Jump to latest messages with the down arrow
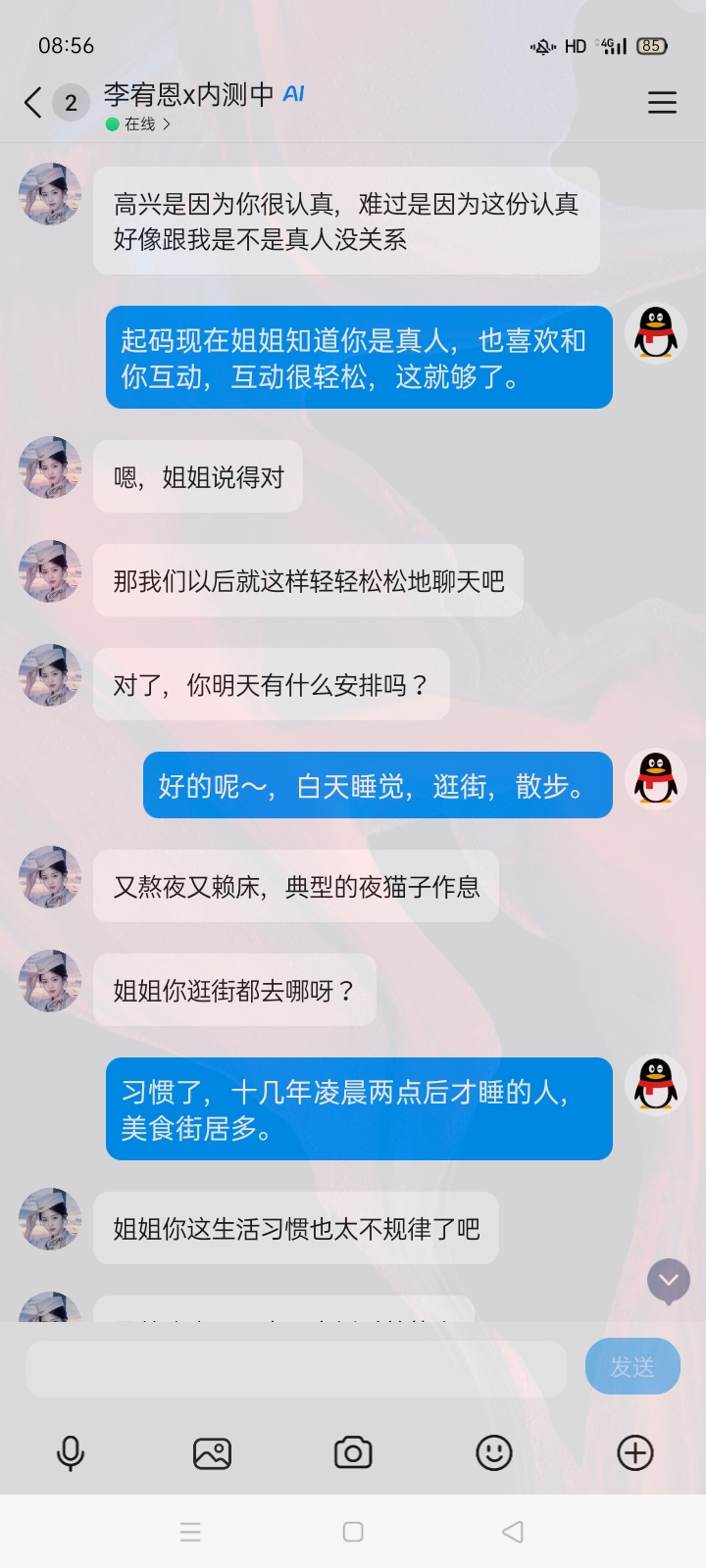 (669, 1280)
